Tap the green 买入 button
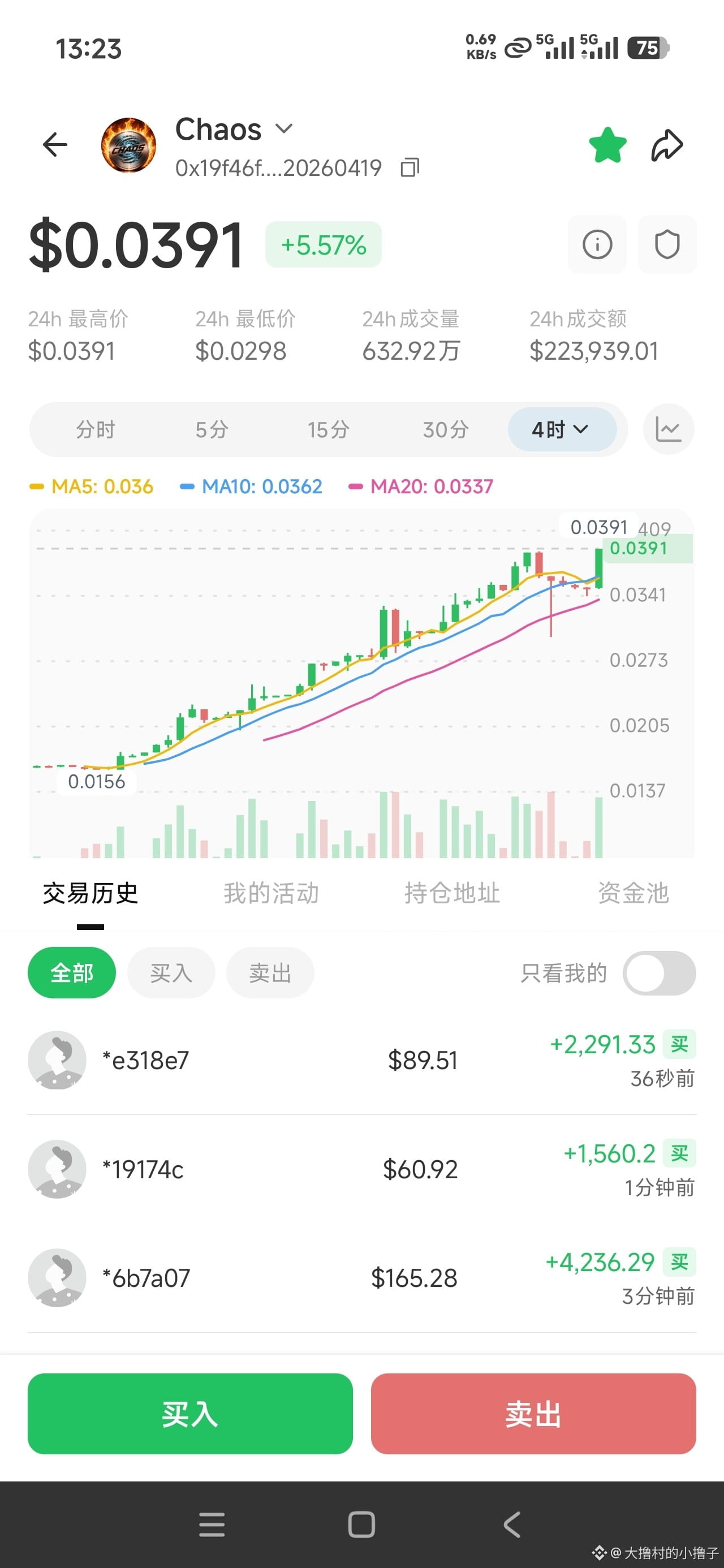 (x=190, y=1414)
